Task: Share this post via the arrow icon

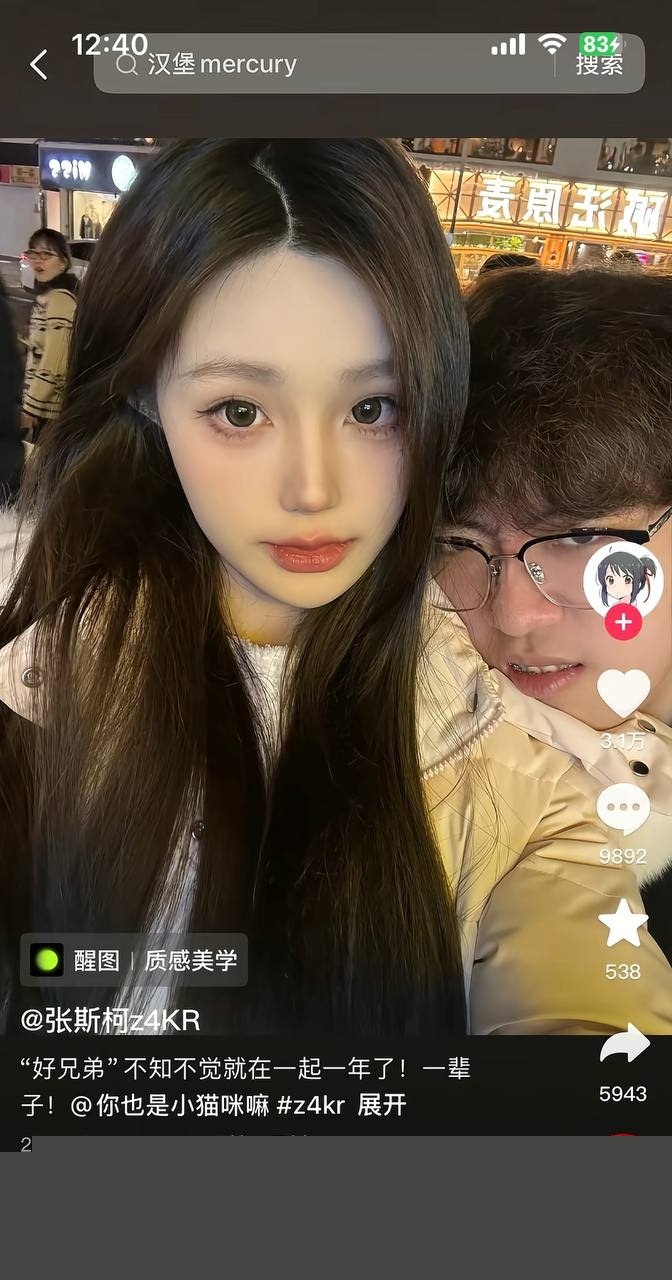Action: [x=623, y=1047]
